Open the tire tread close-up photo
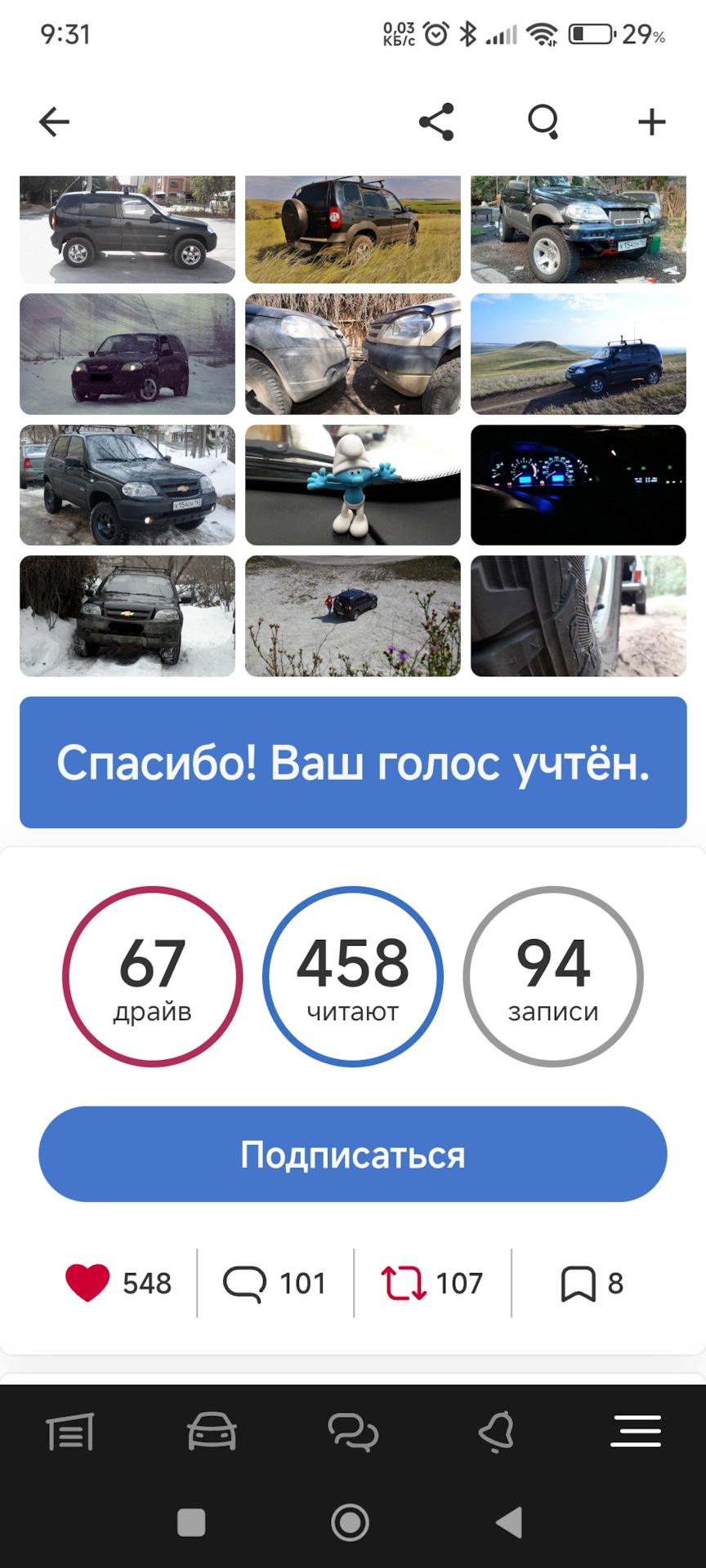This screenshot has width=706, height=1568. pos(578,616)
